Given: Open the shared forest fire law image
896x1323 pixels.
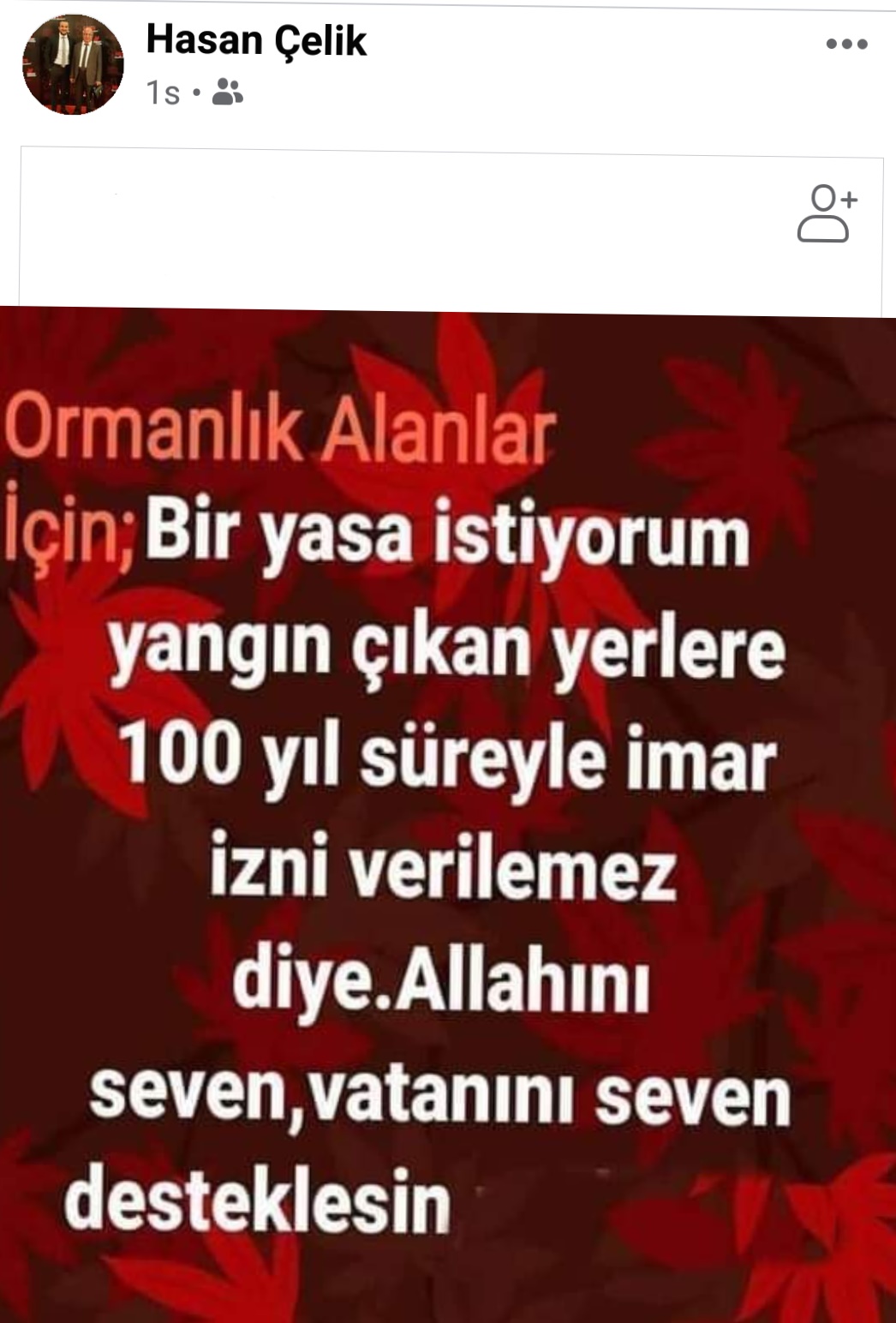Looking at the screenshot, I should [x=448, y=814].
